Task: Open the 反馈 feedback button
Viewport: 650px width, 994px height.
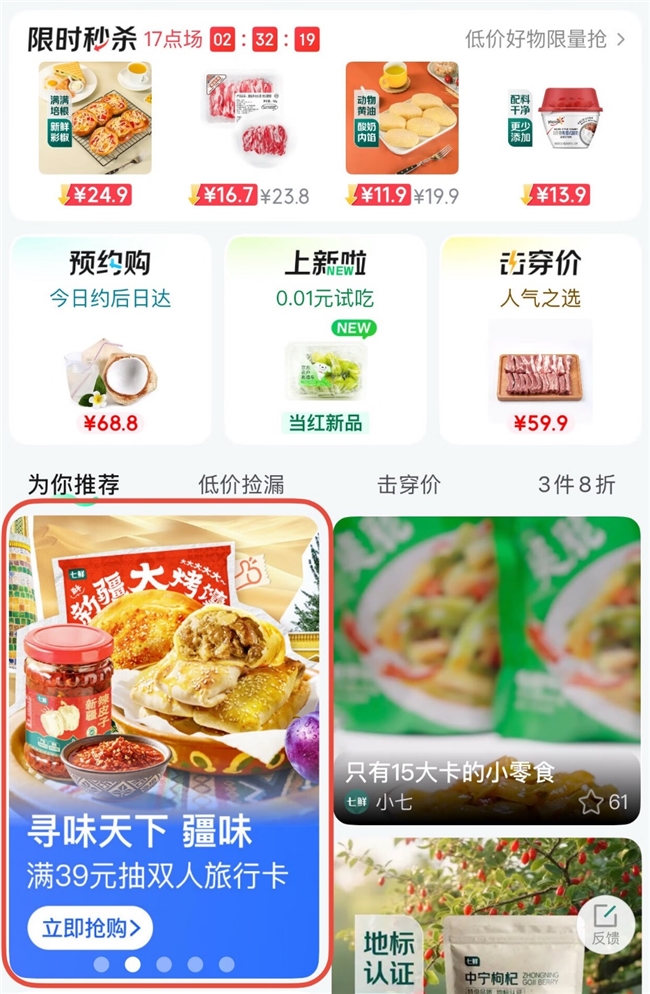Action: point(605,925)
